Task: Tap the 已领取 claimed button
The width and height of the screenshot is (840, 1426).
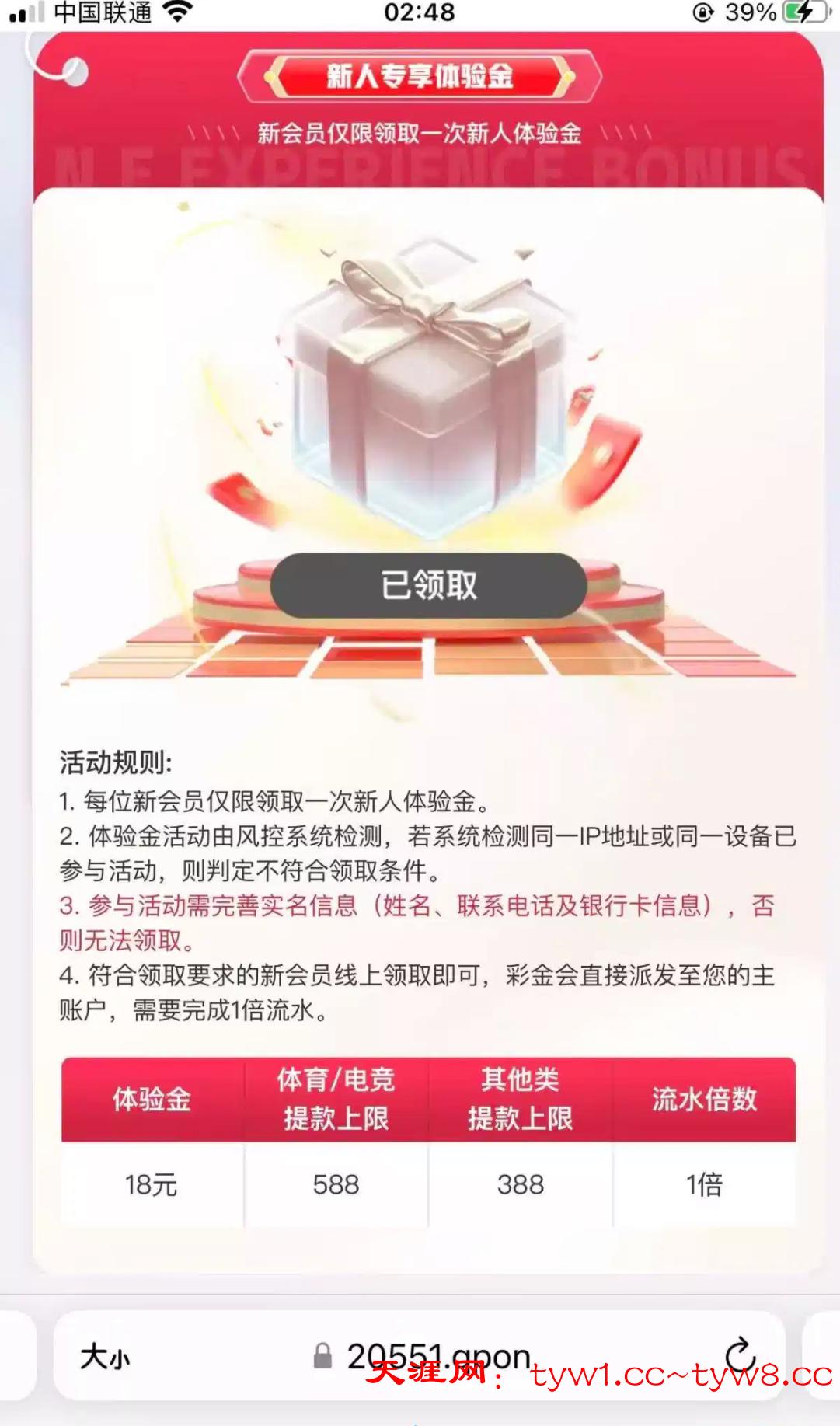Action: click(x=428, y=585)
